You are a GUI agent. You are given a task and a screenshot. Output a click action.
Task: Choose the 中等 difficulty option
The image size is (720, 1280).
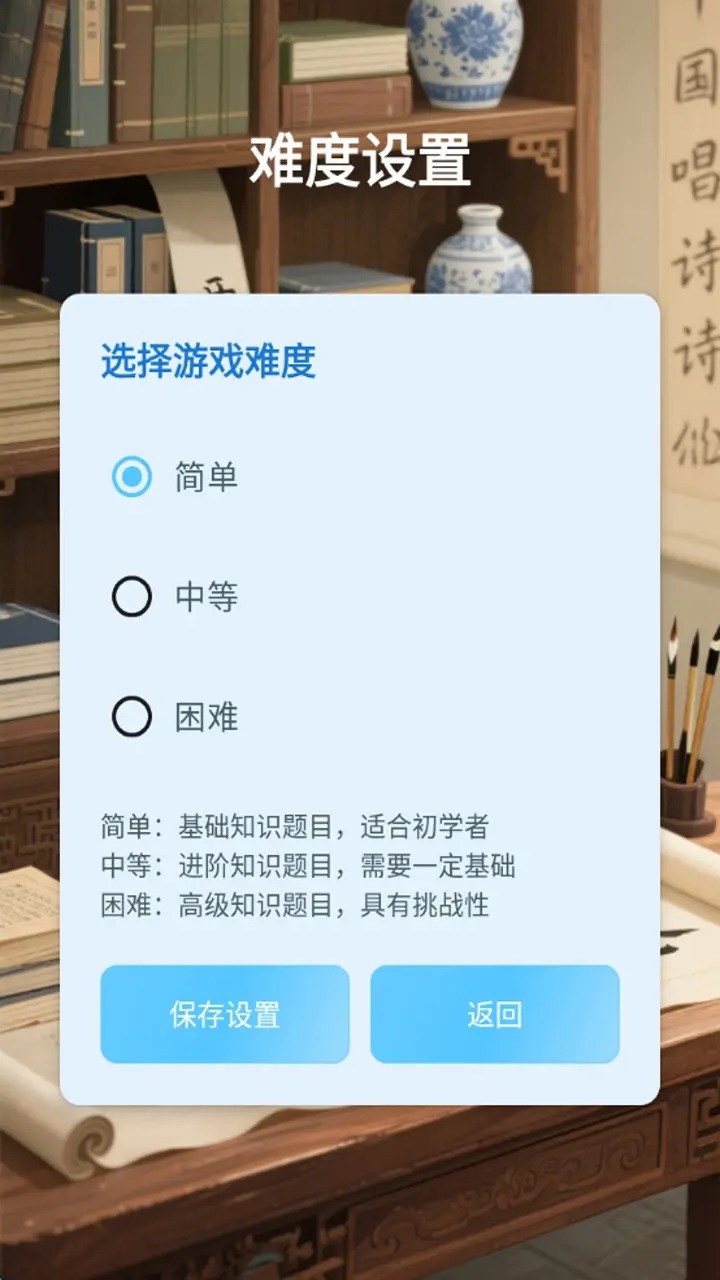click(x=131, y=597)
